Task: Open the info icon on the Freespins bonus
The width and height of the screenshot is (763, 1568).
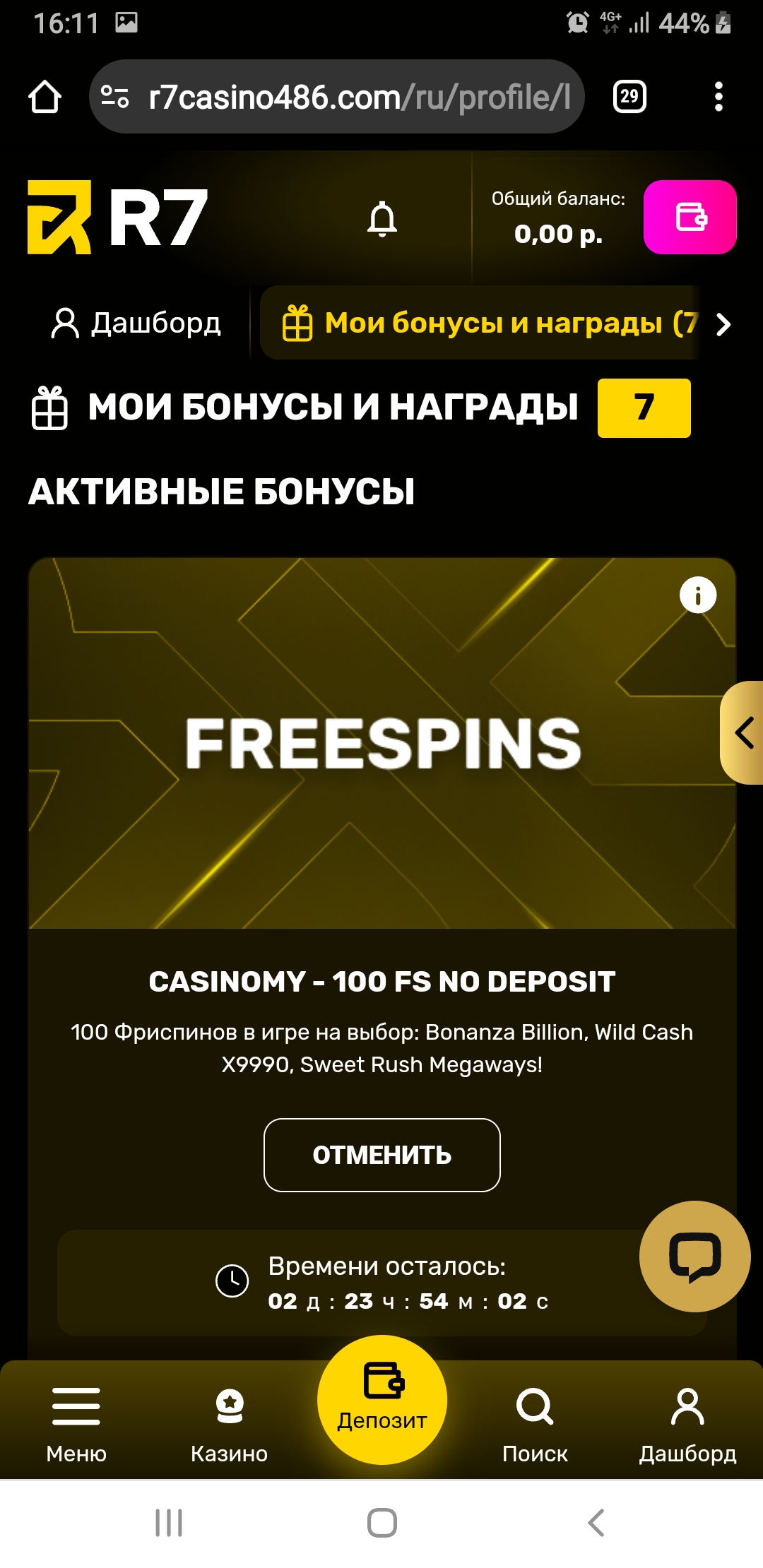Action: 697,595
